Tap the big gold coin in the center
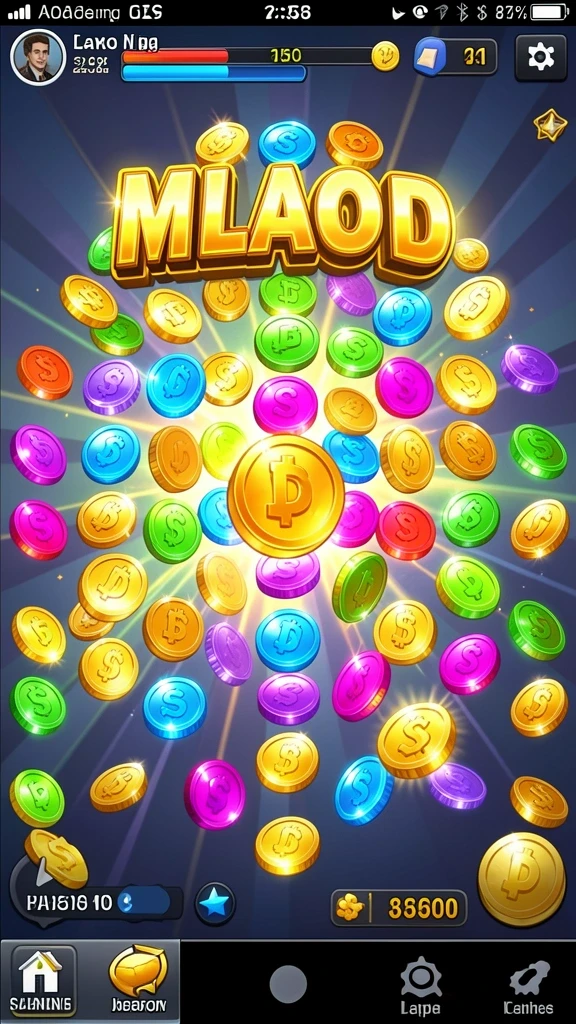The width and height of the screenshot is (576, 1024). [286, 495]
